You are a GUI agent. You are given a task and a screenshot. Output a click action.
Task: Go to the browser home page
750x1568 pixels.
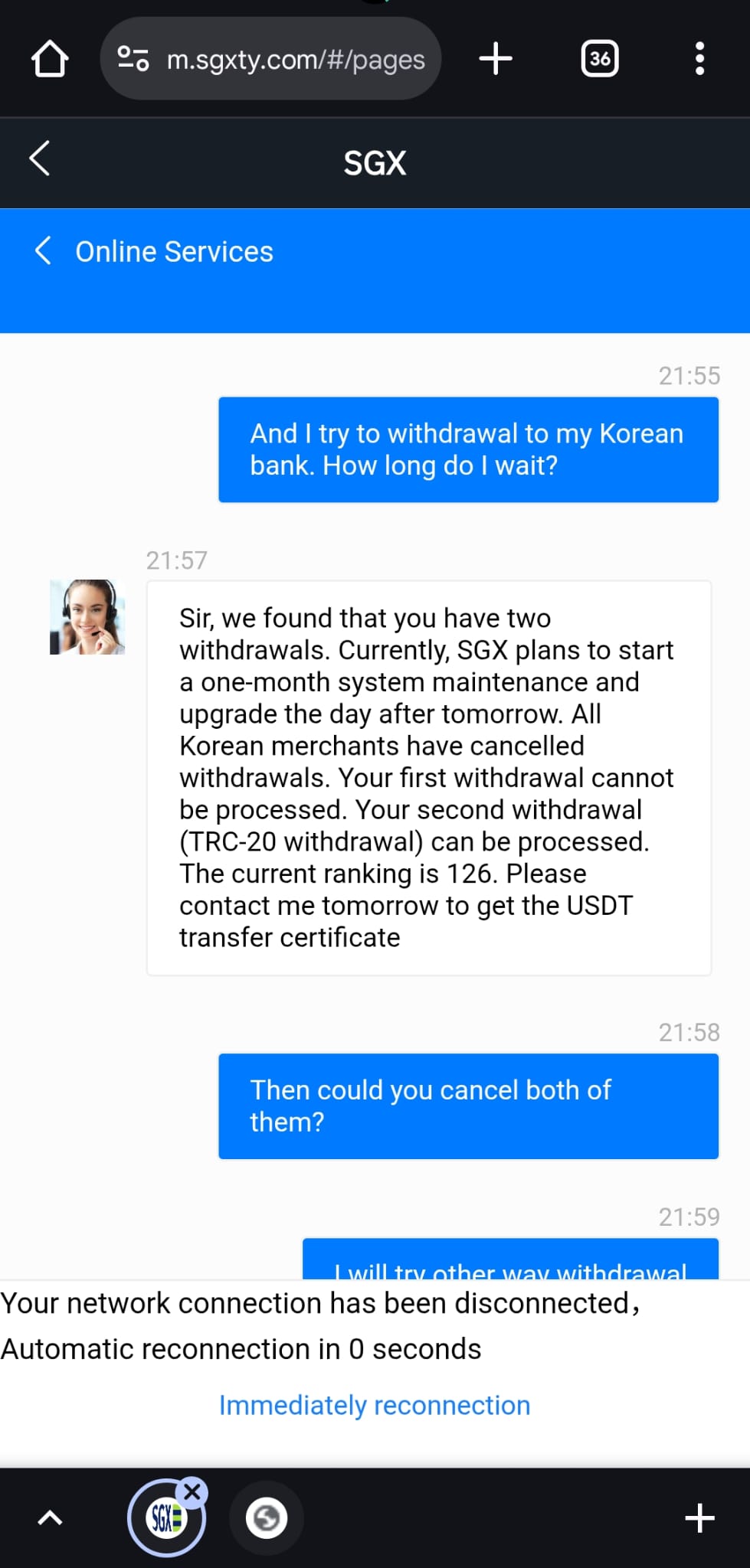click(x=50, y=59)
